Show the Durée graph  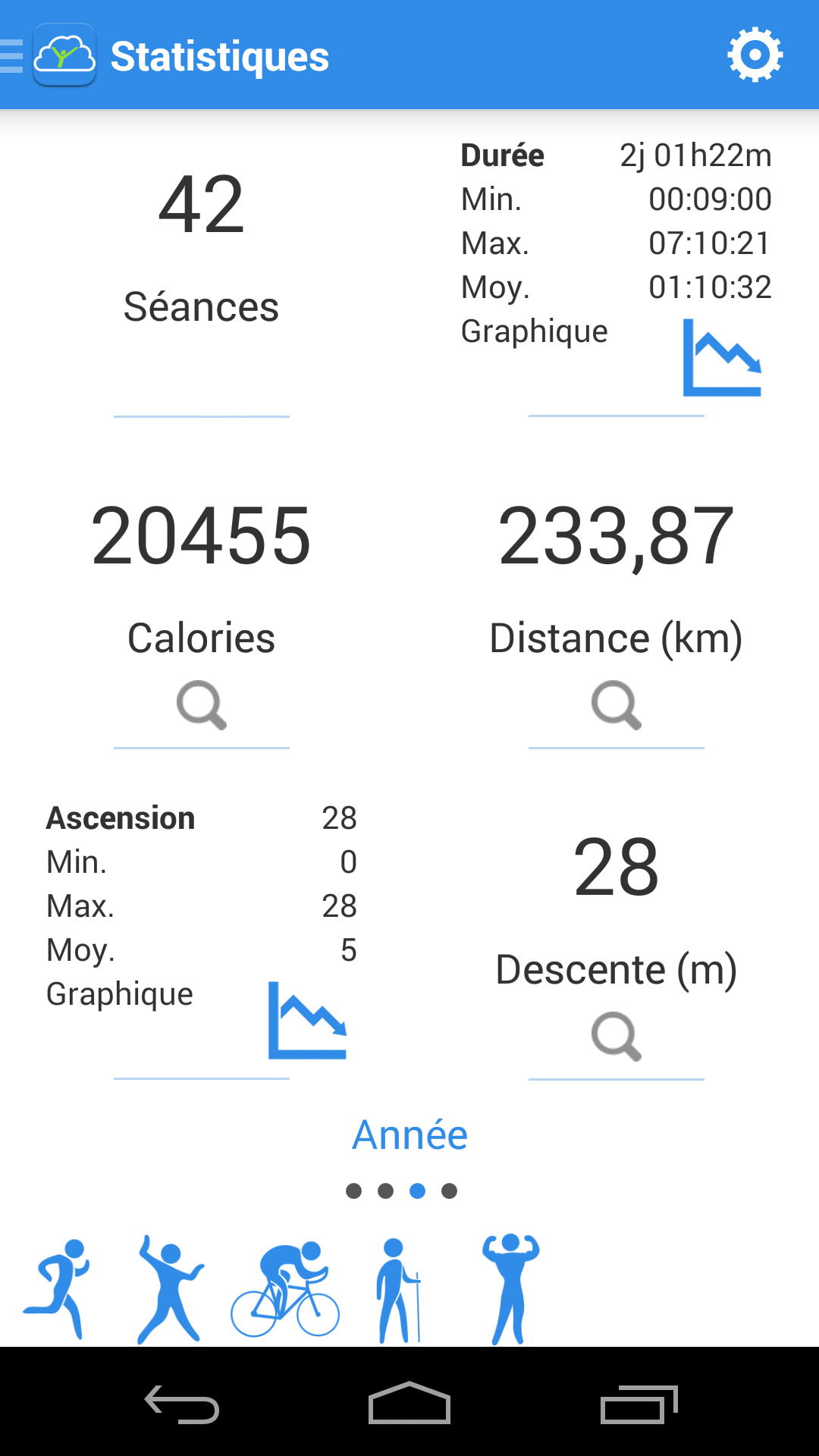click(x=722, y=357)
